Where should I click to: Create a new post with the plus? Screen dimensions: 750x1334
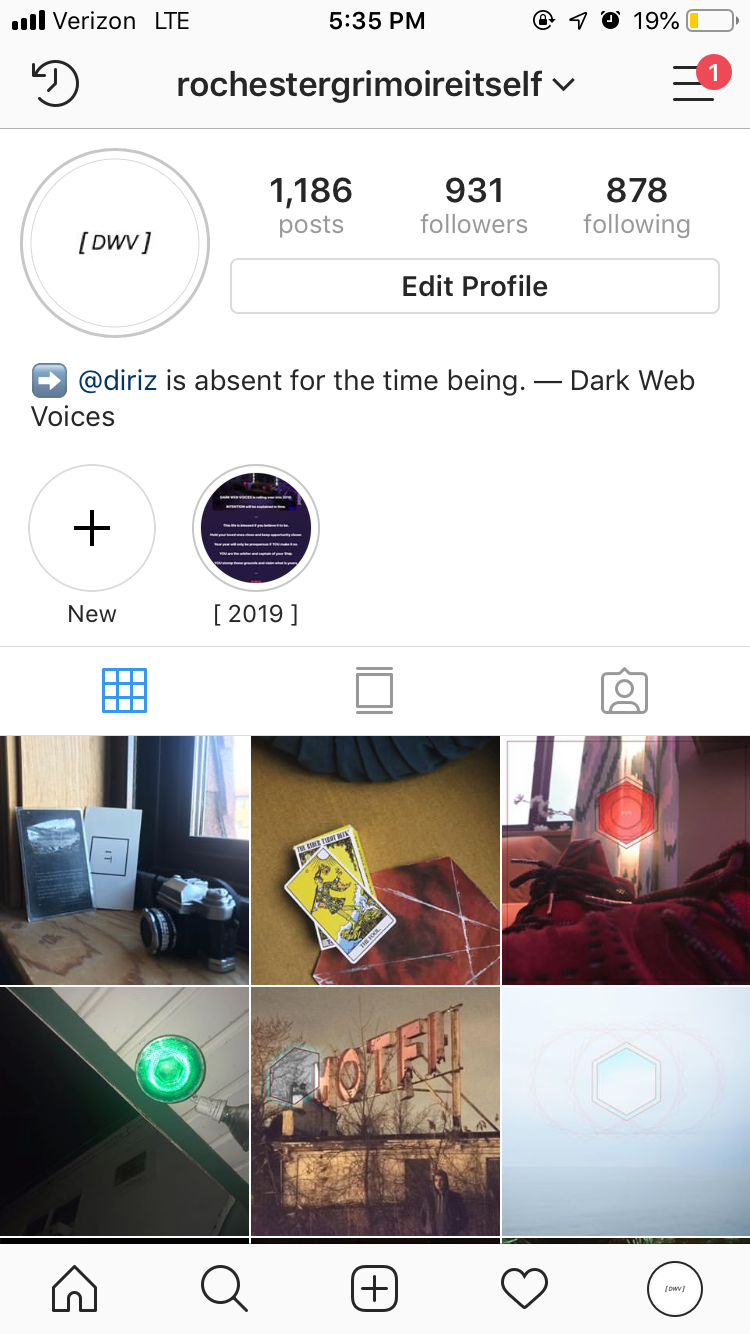[x=375, y=1289]
